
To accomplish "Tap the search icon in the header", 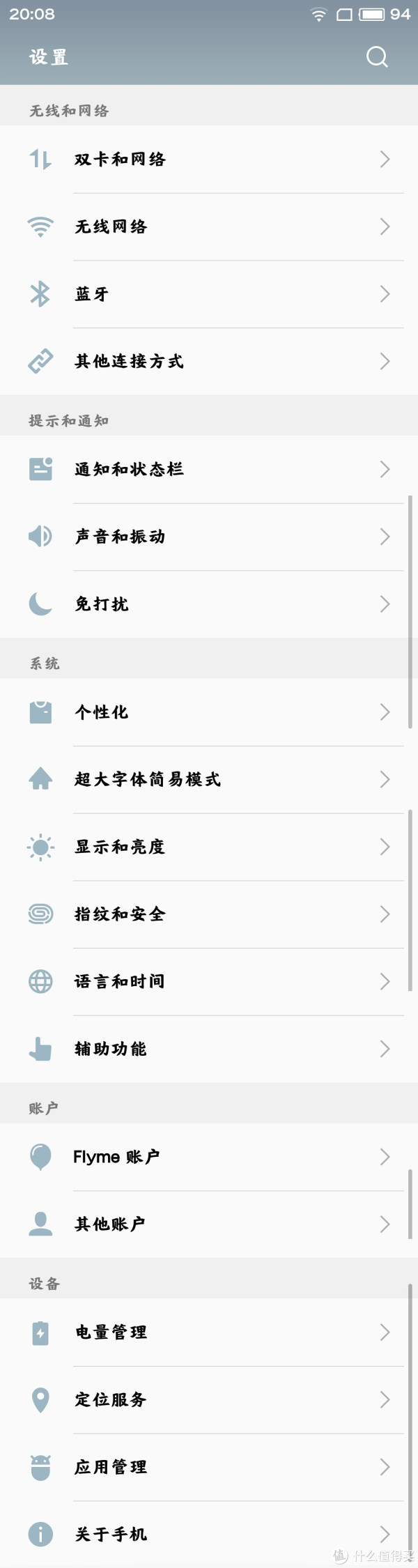I will coord(377,56).
